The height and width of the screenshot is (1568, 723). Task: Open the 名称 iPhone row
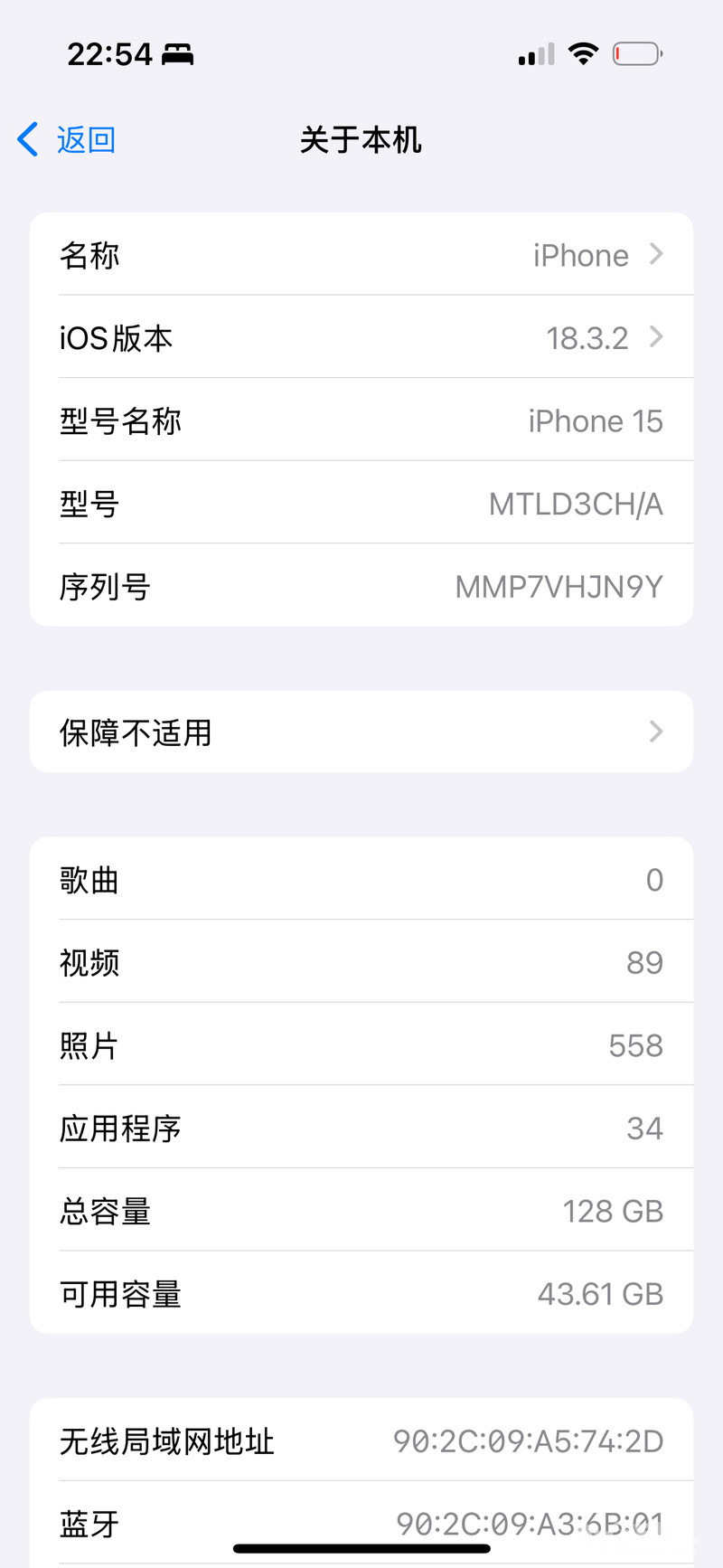[361, 255]
